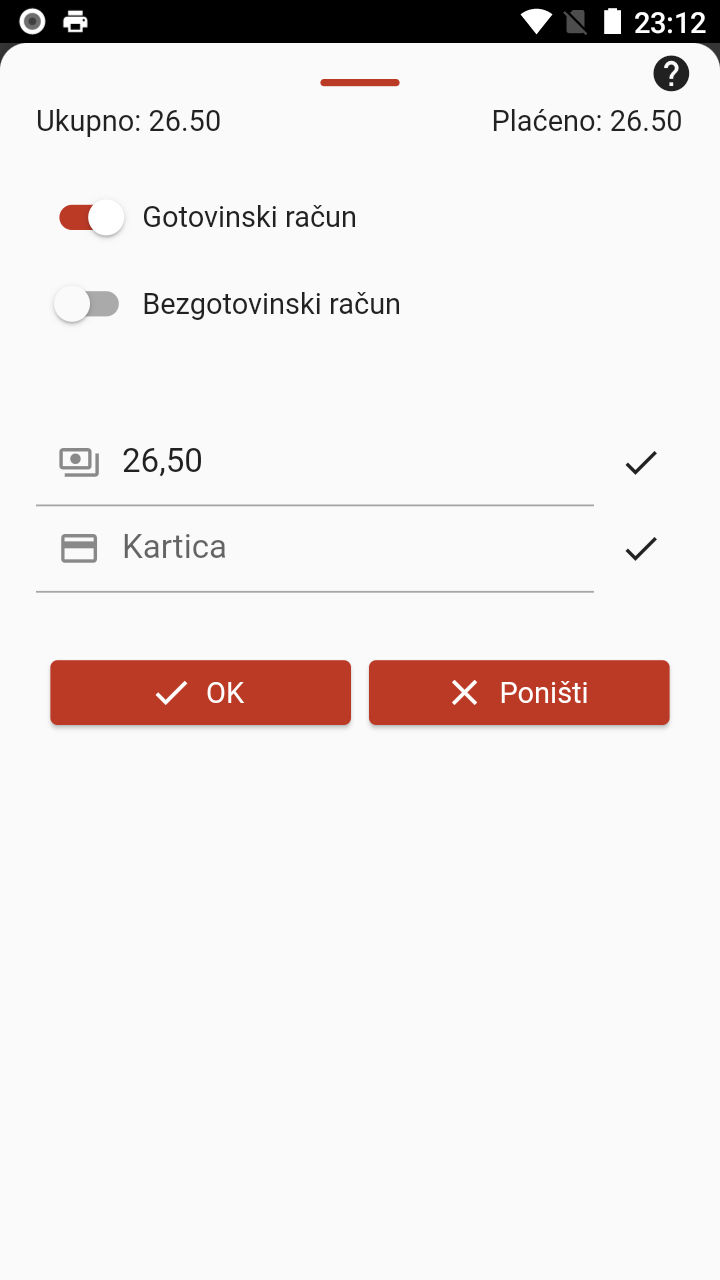This screenshot has height=1280, width=720.
Task: Open the help question mark icon
Action: pyautogui.click(x=671, y=73)
